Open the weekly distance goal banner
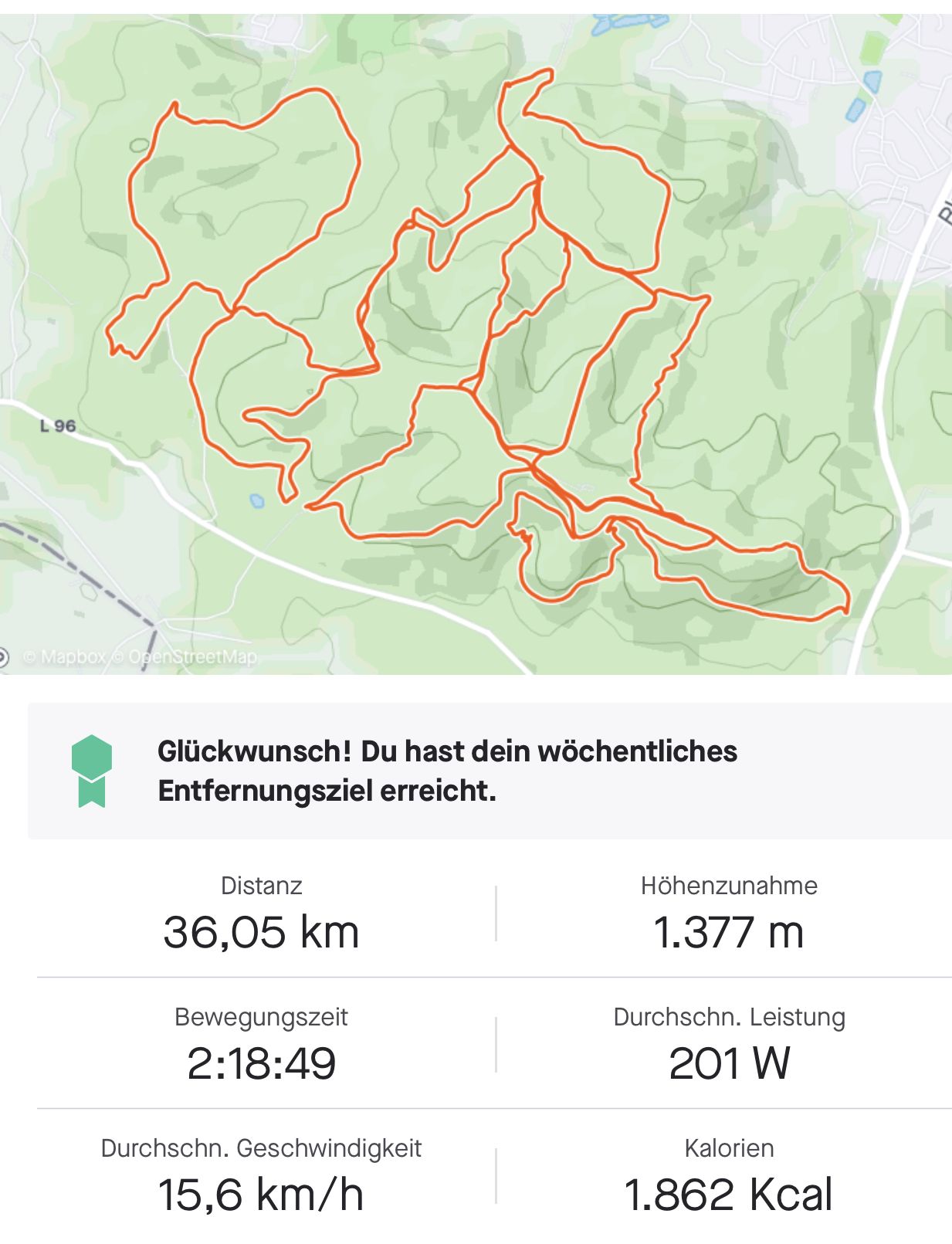Image resolution: width=952 pixels, height=1244 pixels. [490, 771]
